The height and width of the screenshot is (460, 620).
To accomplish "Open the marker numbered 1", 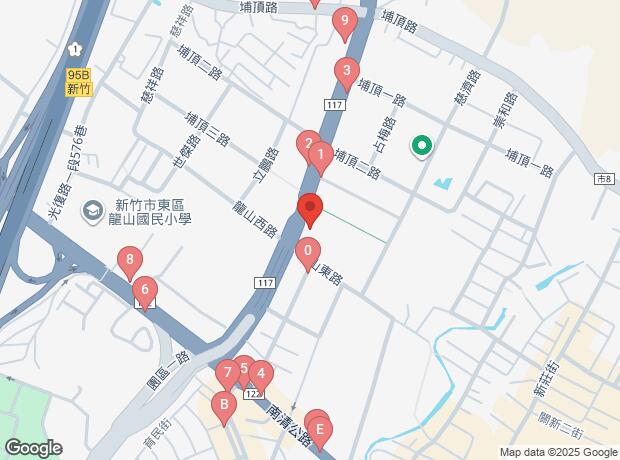I will [x=320, y=156].
